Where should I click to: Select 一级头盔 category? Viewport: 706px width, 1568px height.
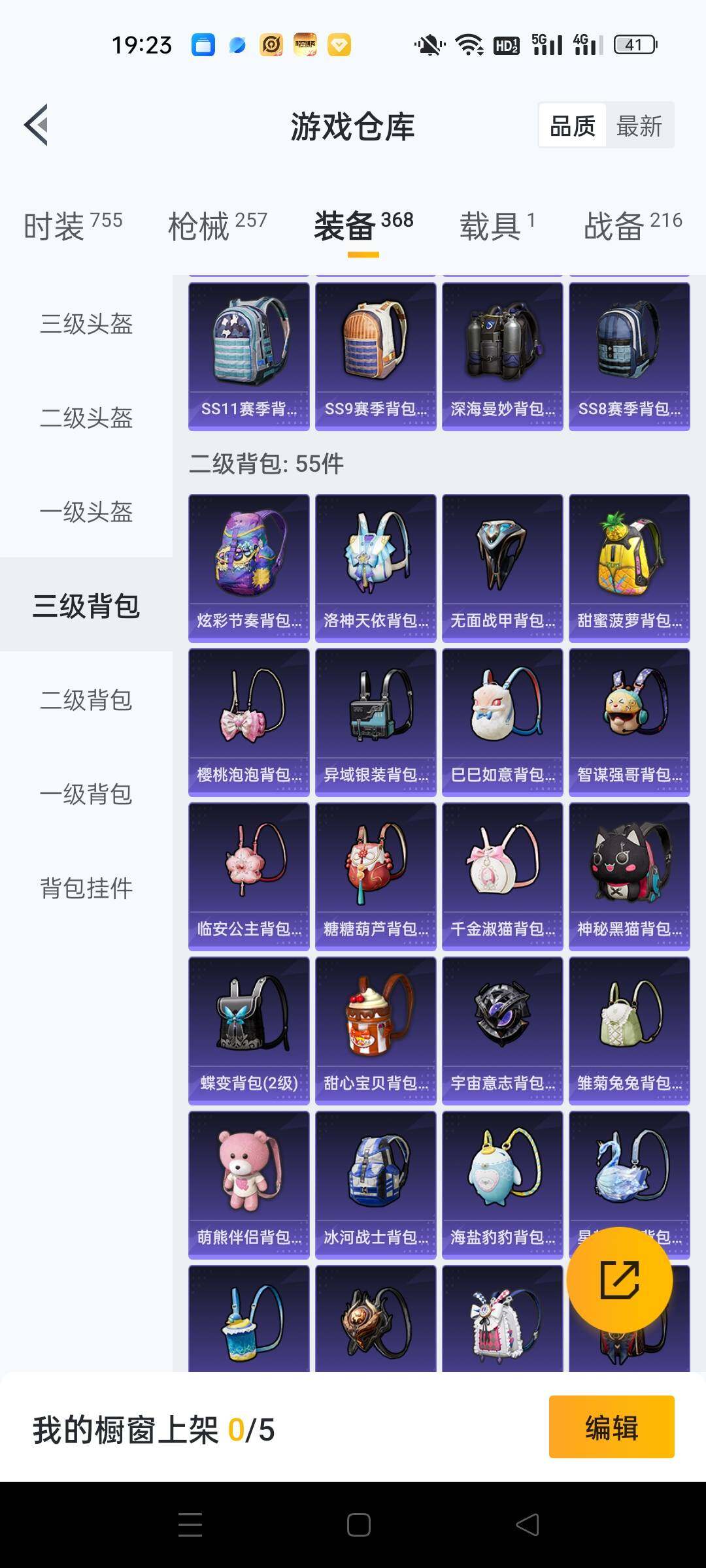(86, 512)
